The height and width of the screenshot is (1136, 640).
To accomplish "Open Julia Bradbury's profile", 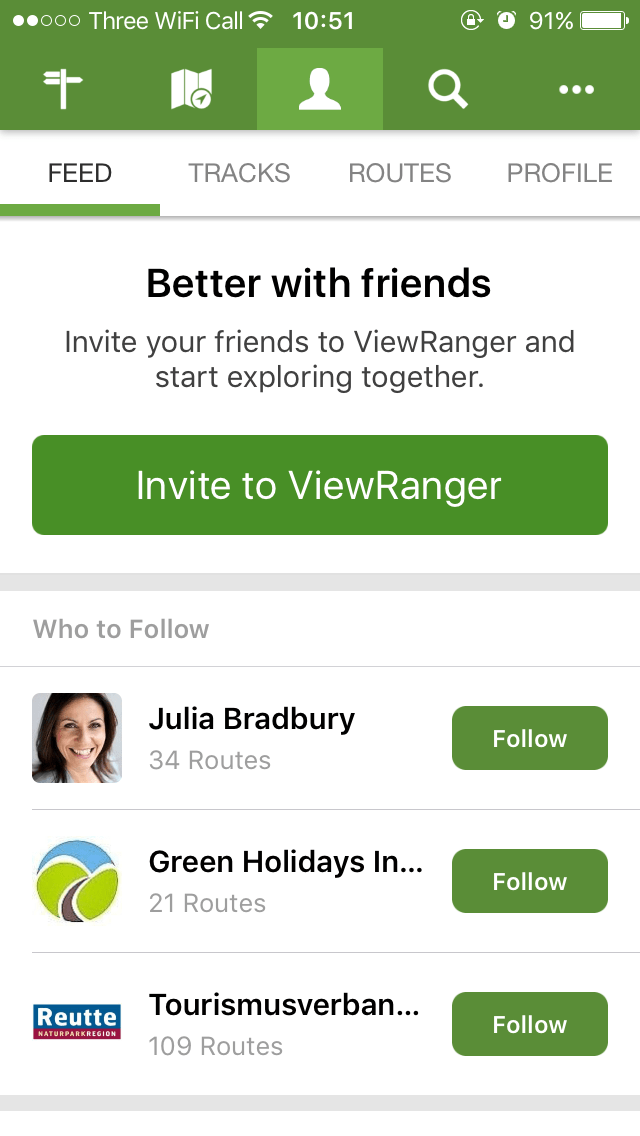I will pyautogui.click(x=251, y=738).
